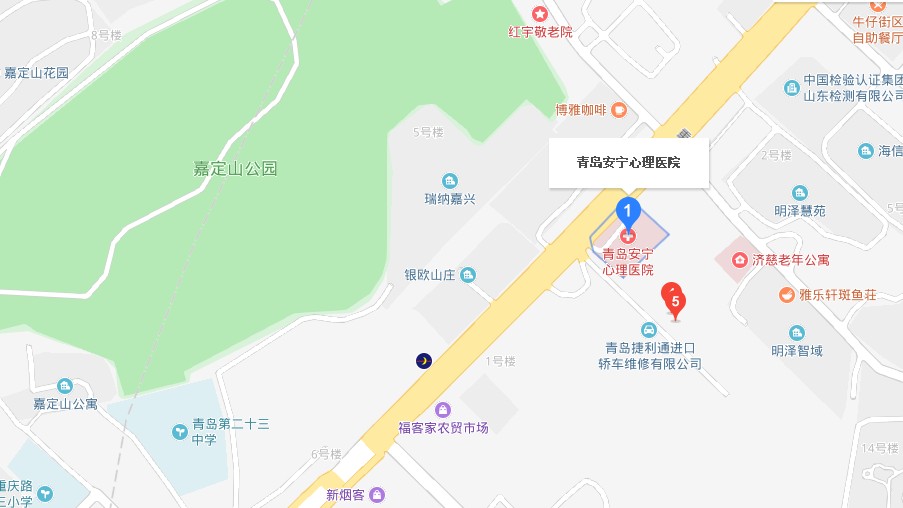This screenshot has width=903, height=508.
Task: Select the 青岛捷利通 car repair icon
Action: (648, 330)
